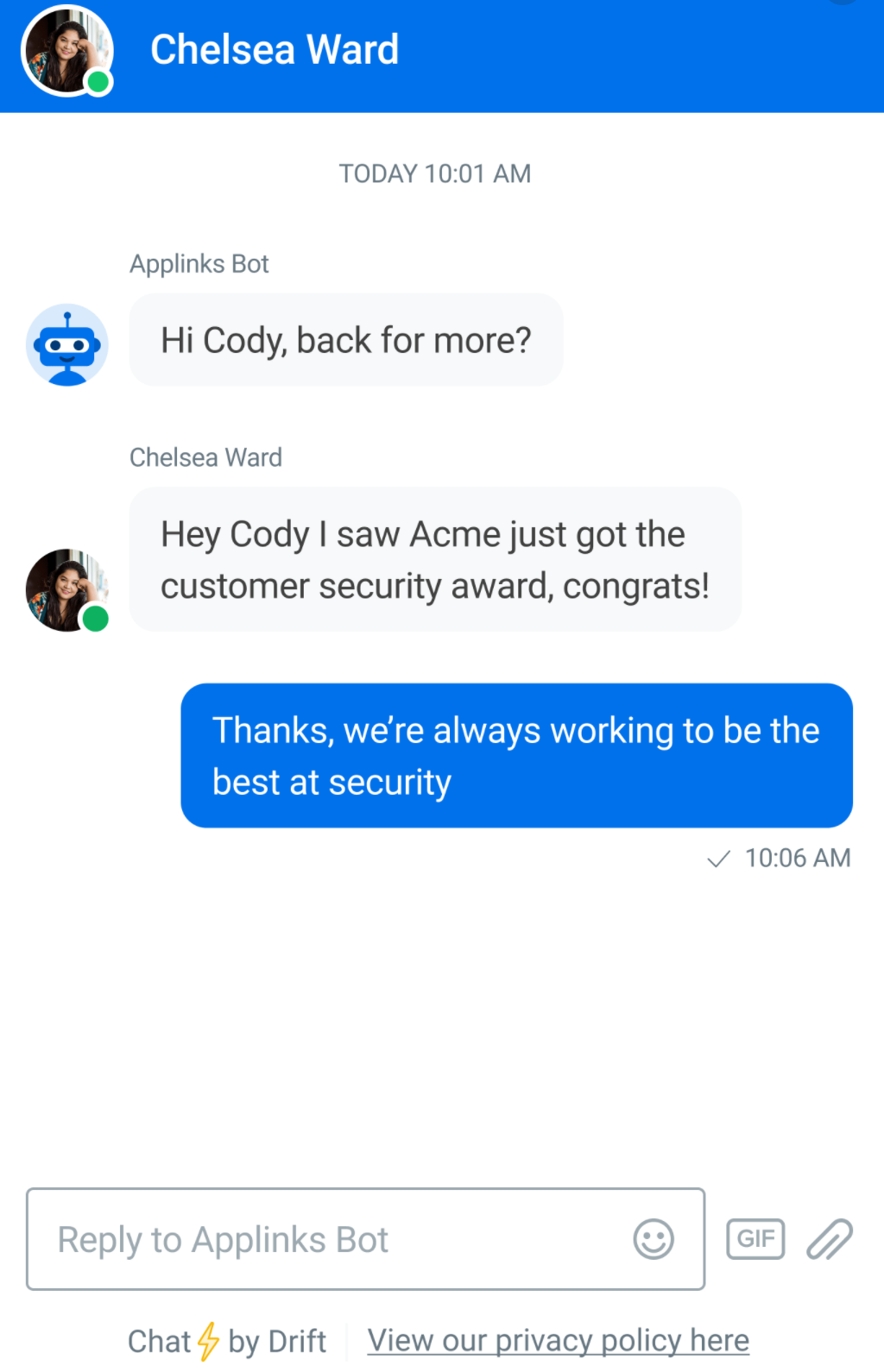The height and width of the screenshot is (1372, 884).
Task: Attach a file with the paperclip
Action: [830, 1239]
